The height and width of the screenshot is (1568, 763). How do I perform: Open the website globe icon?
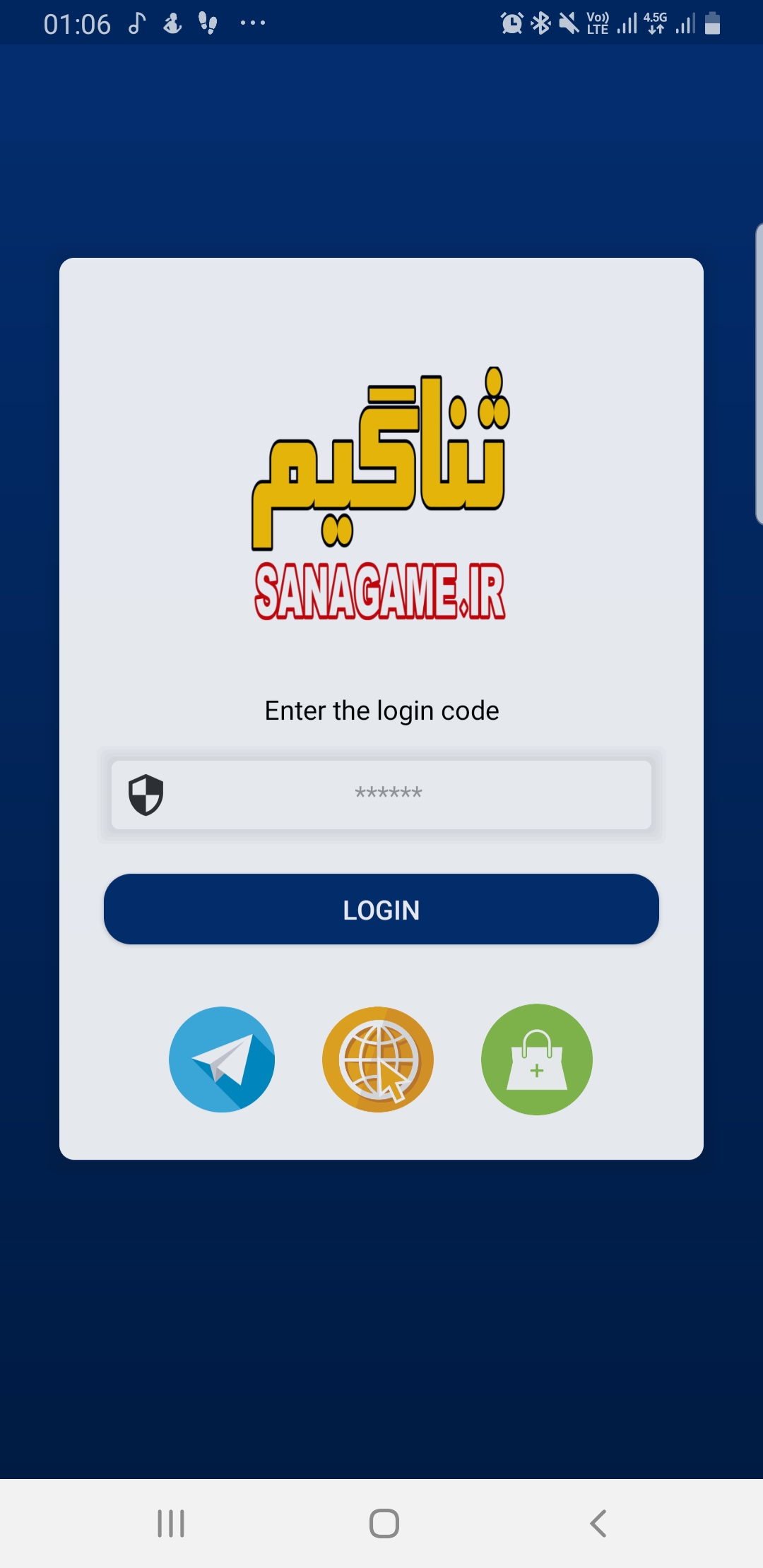(378, 1059)
